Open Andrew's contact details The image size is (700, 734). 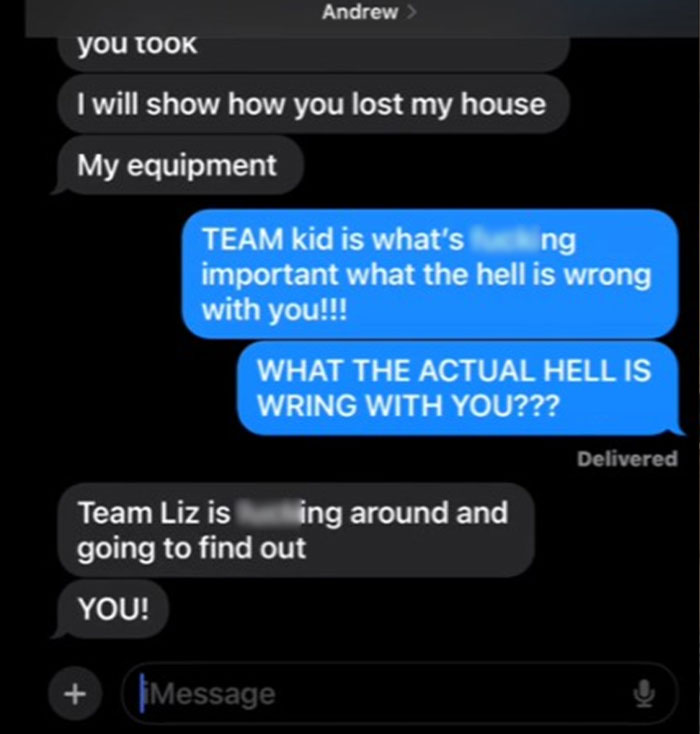[358, 13]
